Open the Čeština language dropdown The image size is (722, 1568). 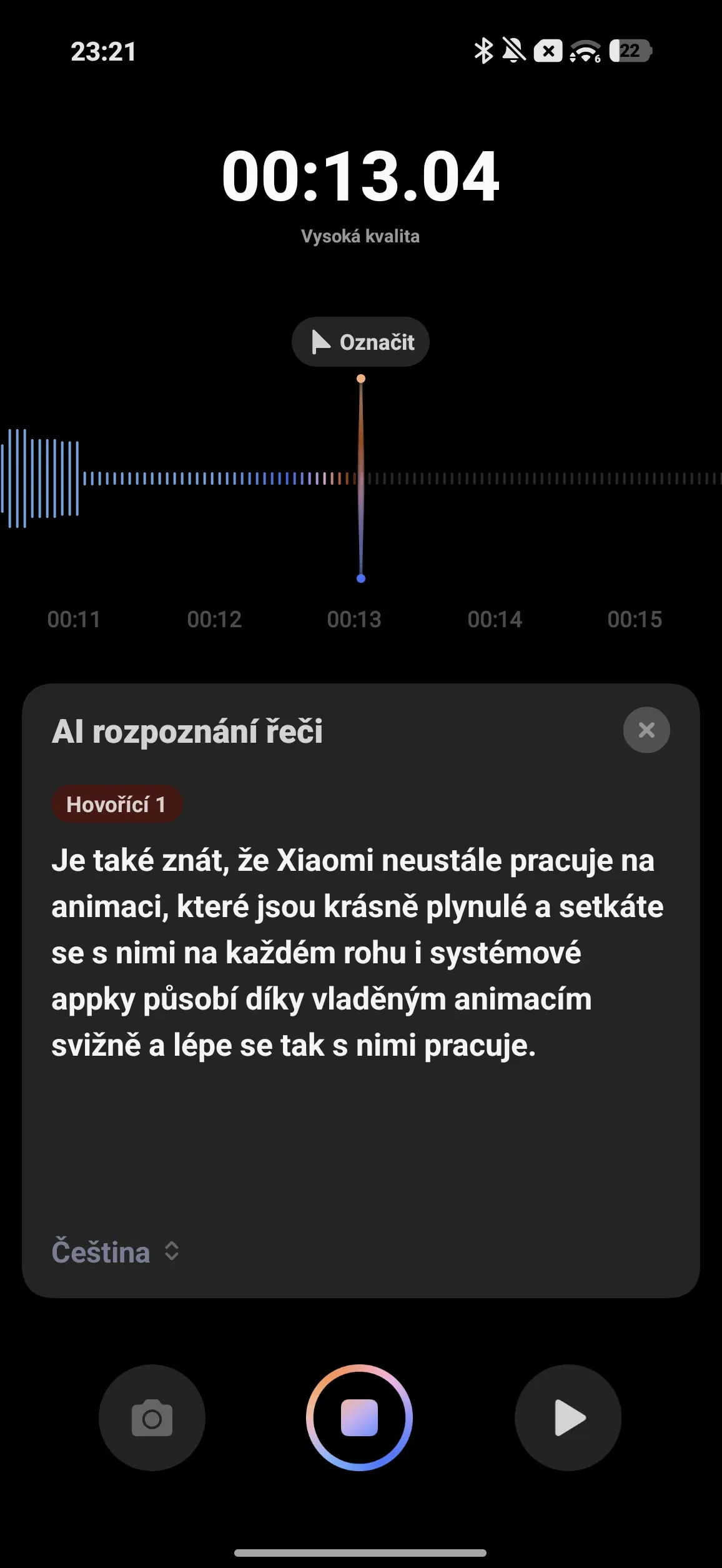pyautogui.click(x=116, y=1251)
